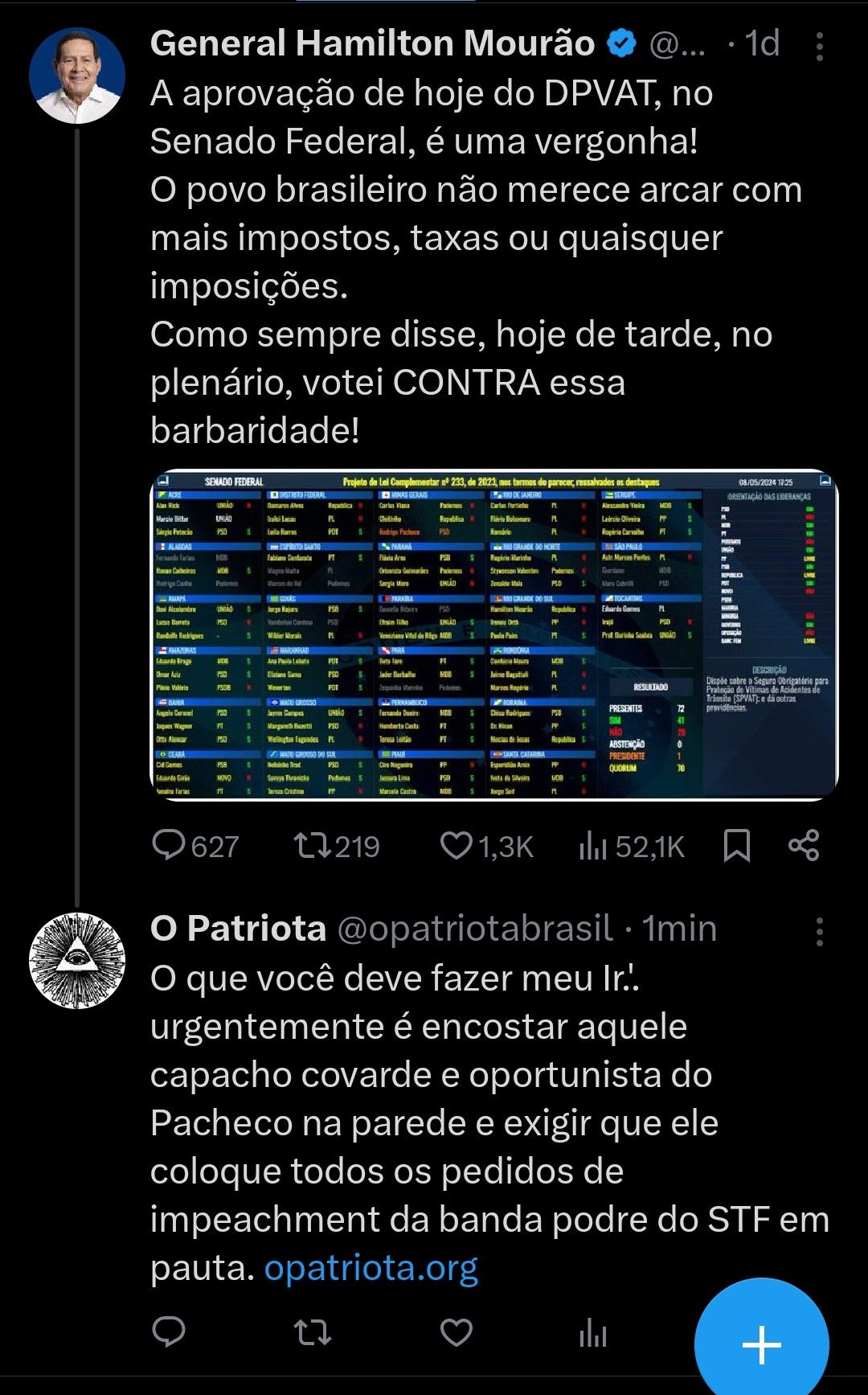
Task: Compose a new post with plus button
Action: click(x=761, y=1344)
